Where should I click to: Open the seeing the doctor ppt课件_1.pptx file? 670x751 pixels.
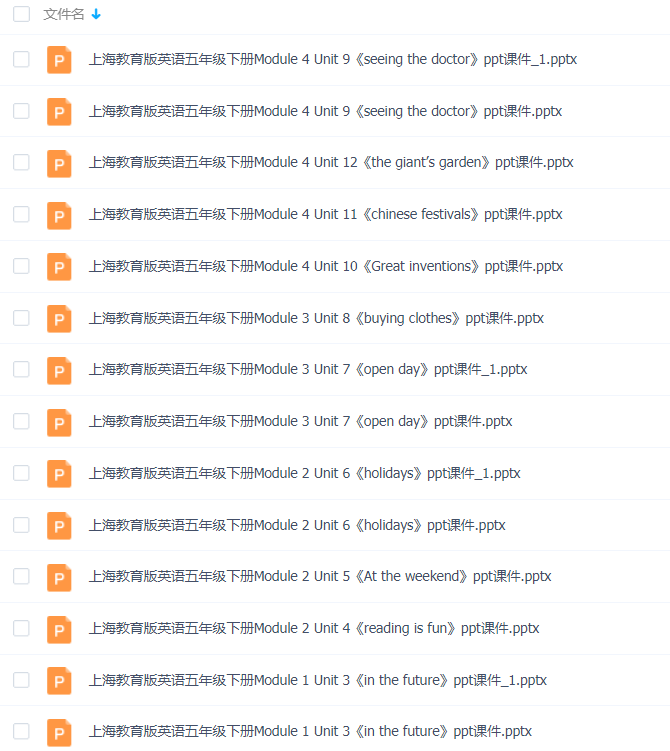(x=332, y=59)
